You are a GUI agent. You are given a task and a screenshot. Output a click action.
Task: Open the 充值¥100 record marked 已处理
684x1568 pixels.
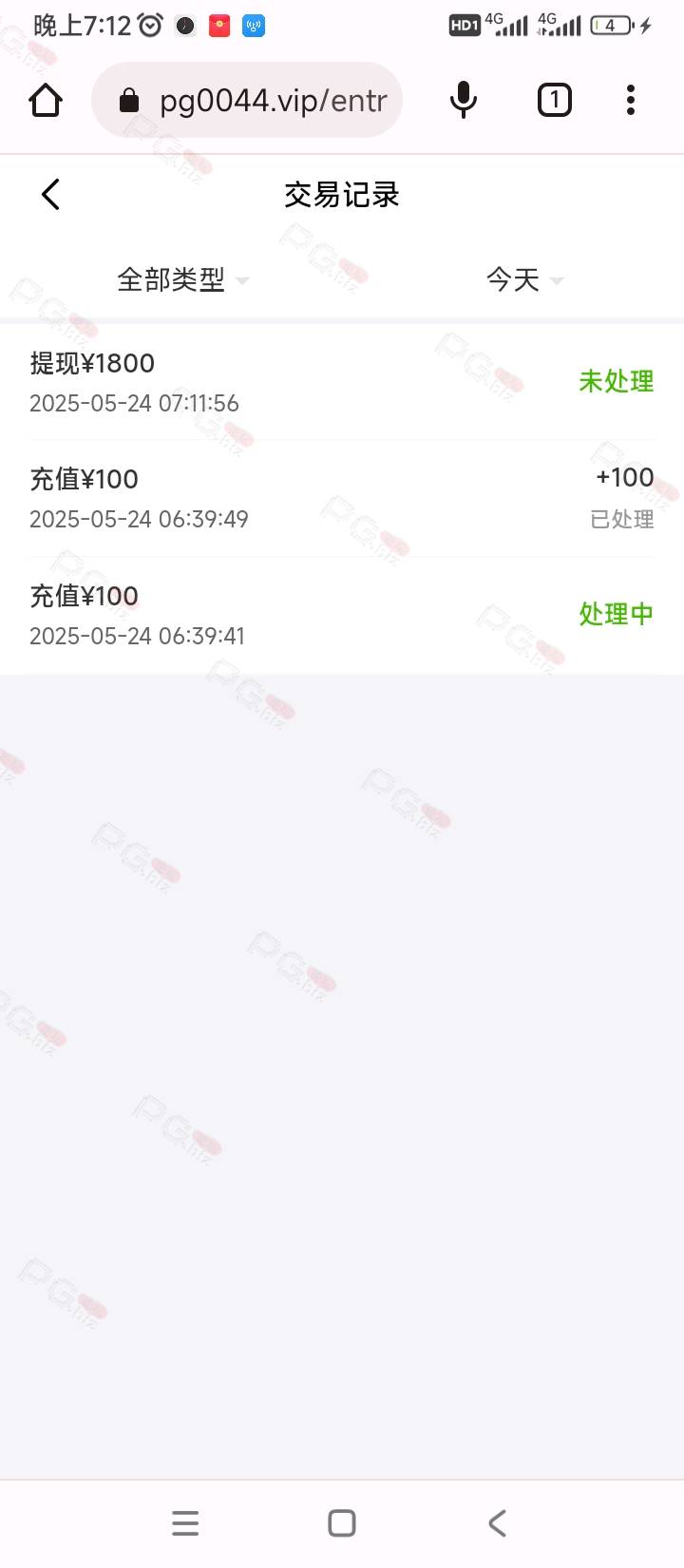click(342, 499)
